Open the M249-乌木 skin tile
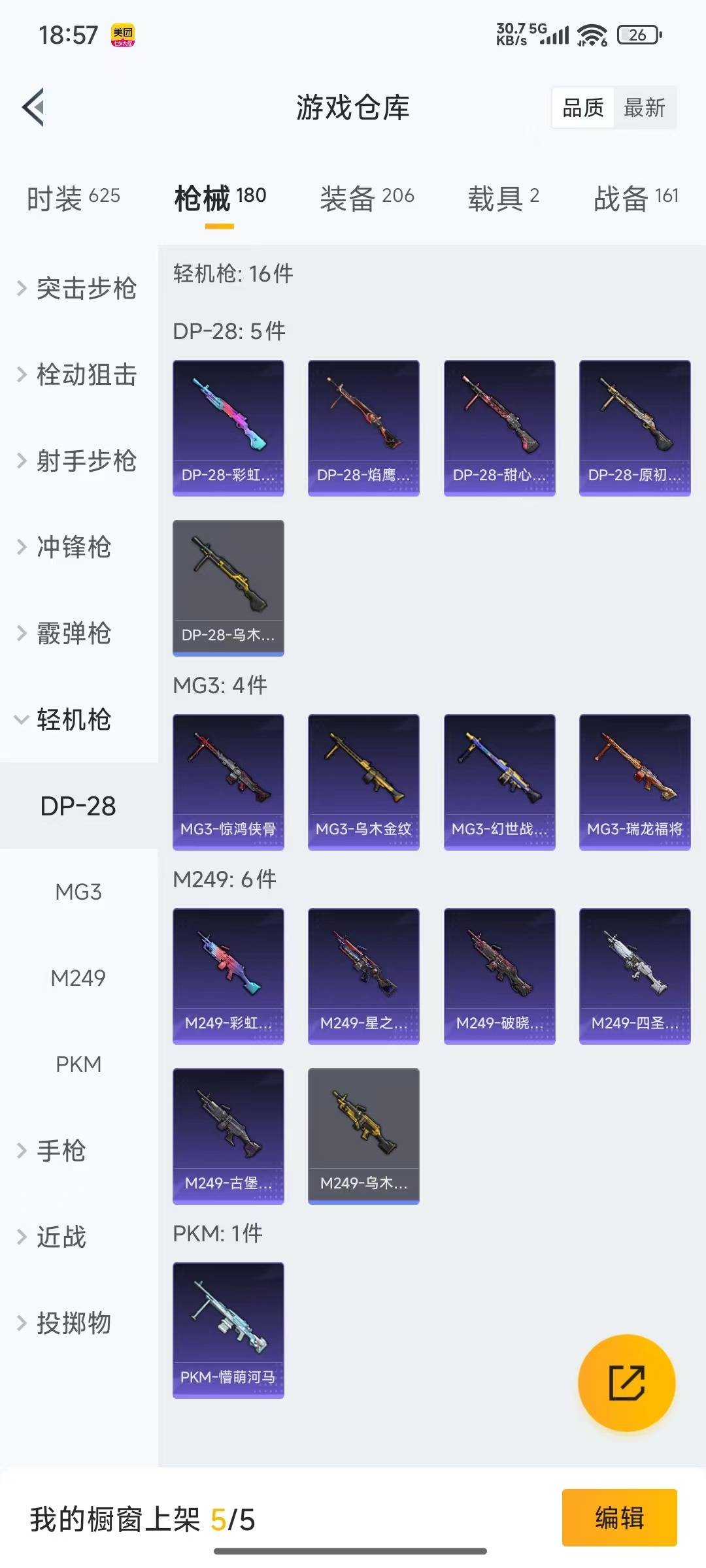The image size is (706, 1568). [x=363, y=1136]
